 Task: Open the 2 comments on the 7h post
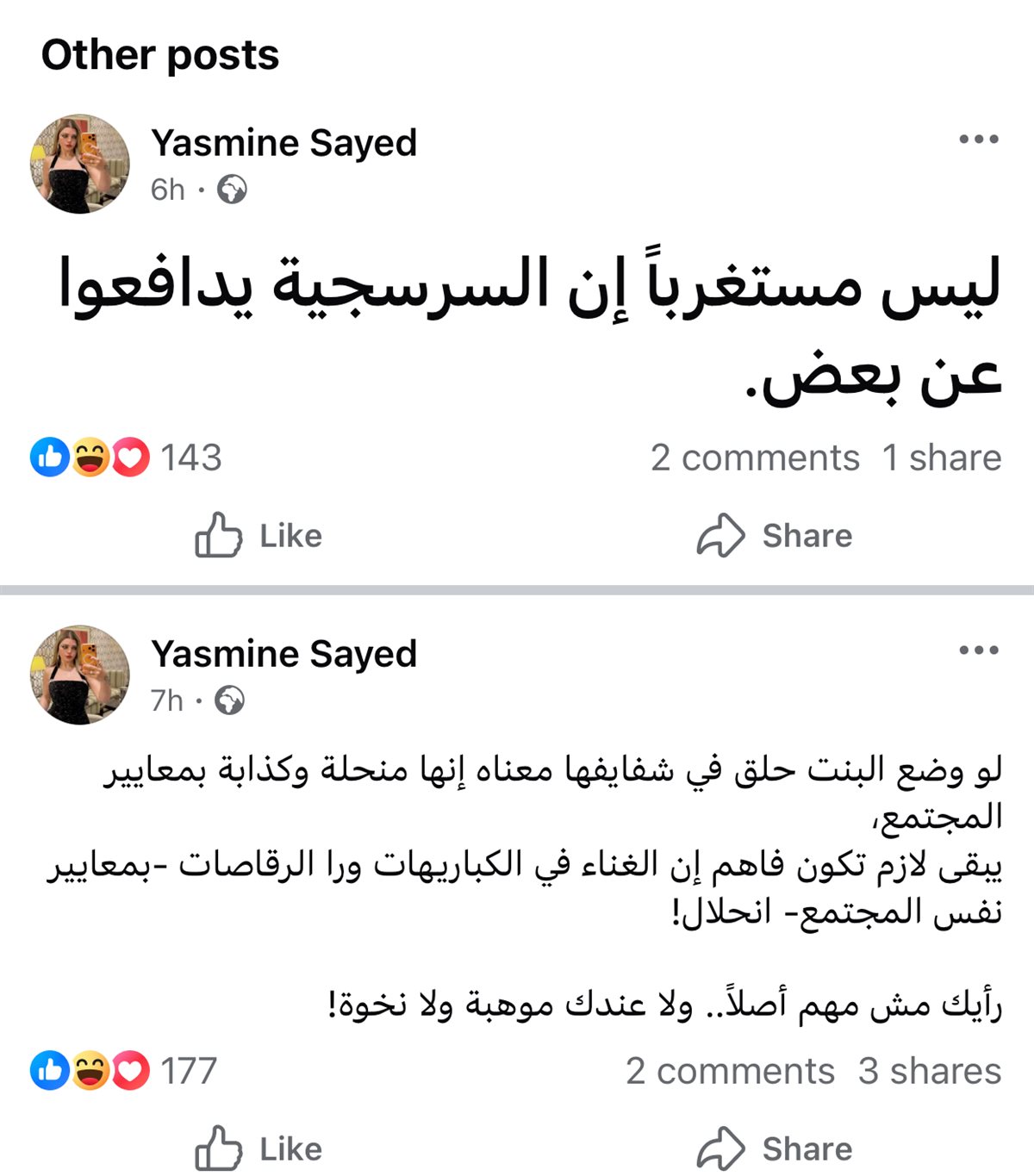(730, 1071)
